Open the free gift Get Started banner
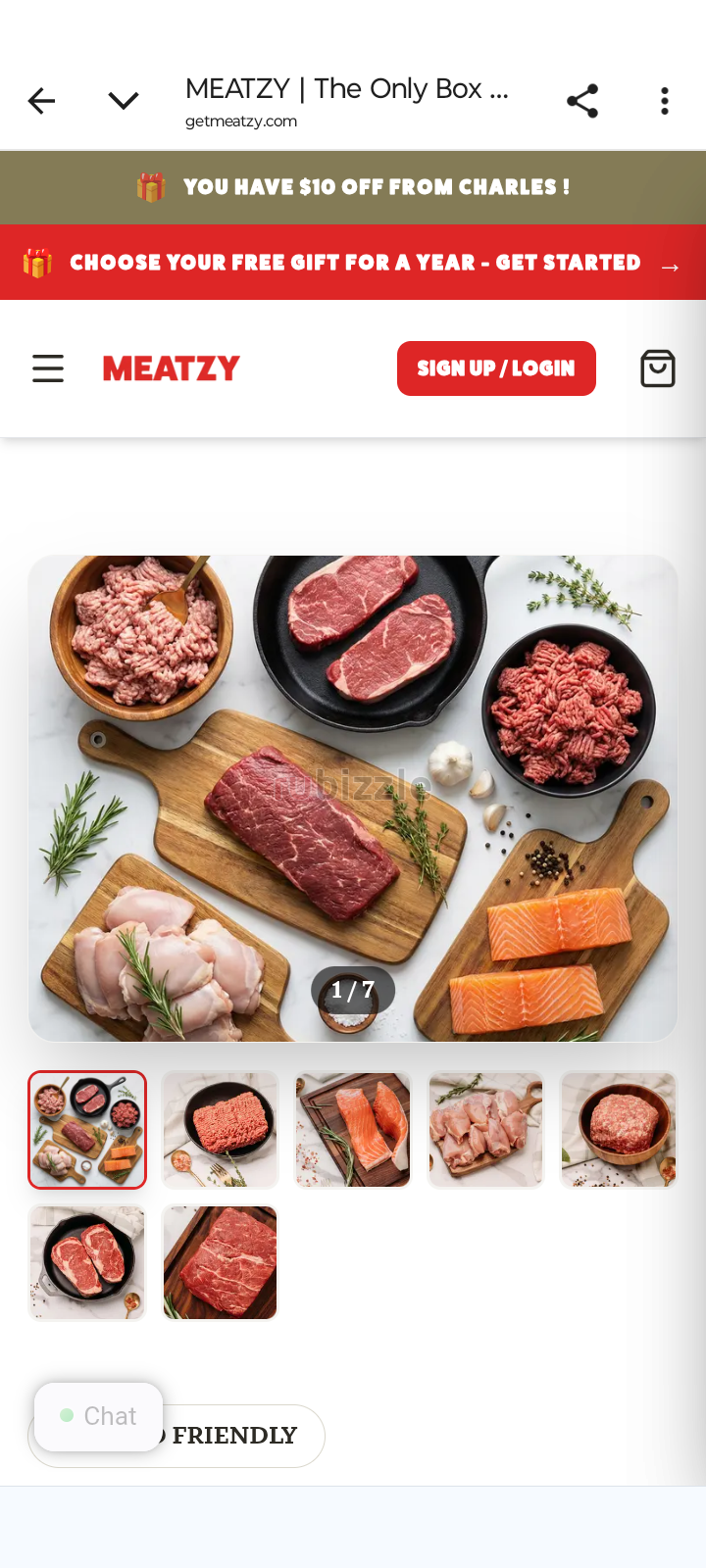 click(353, 263)
